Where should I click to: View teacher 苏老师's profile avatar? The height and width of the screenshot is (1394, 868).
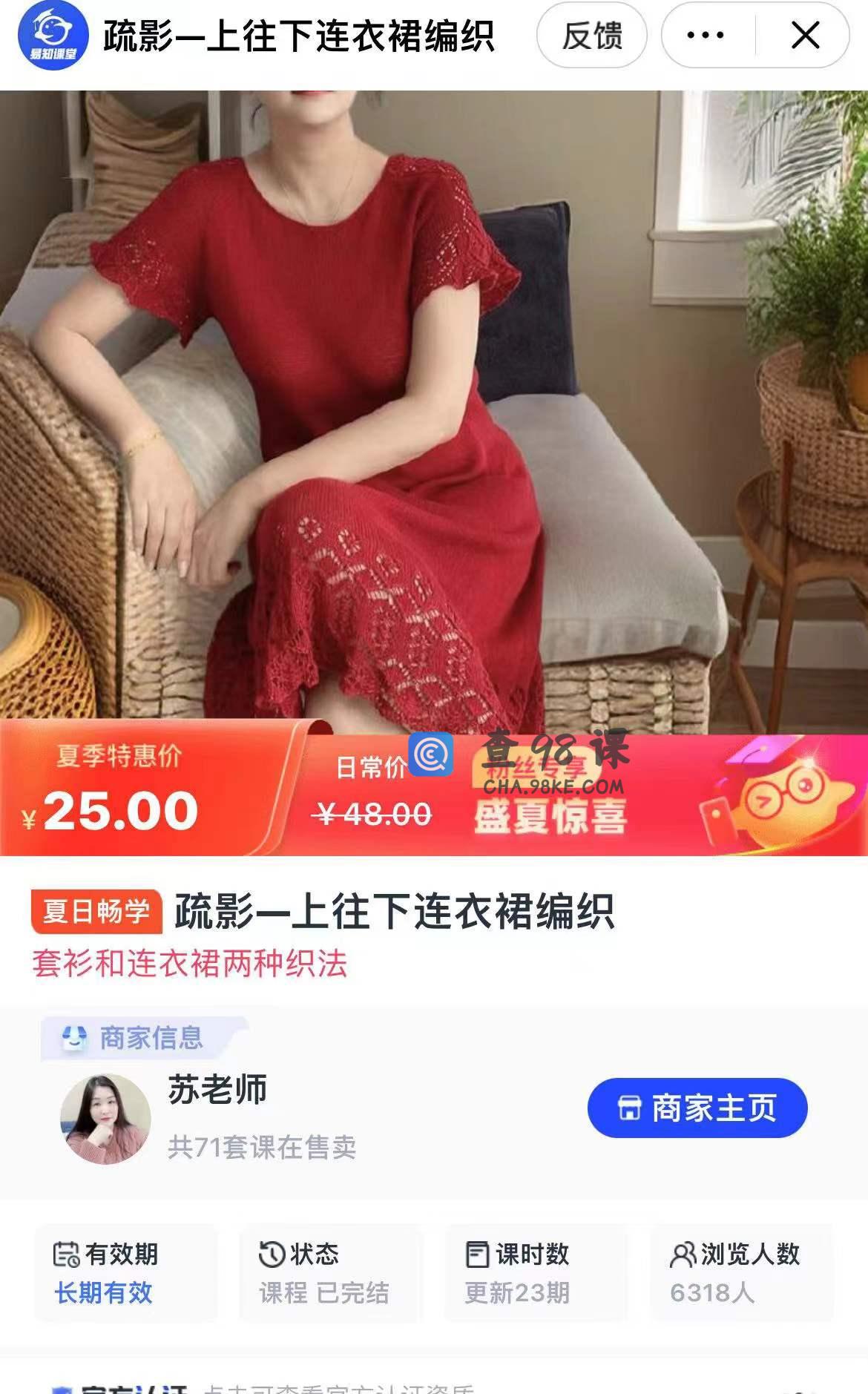click(105, 1118)
